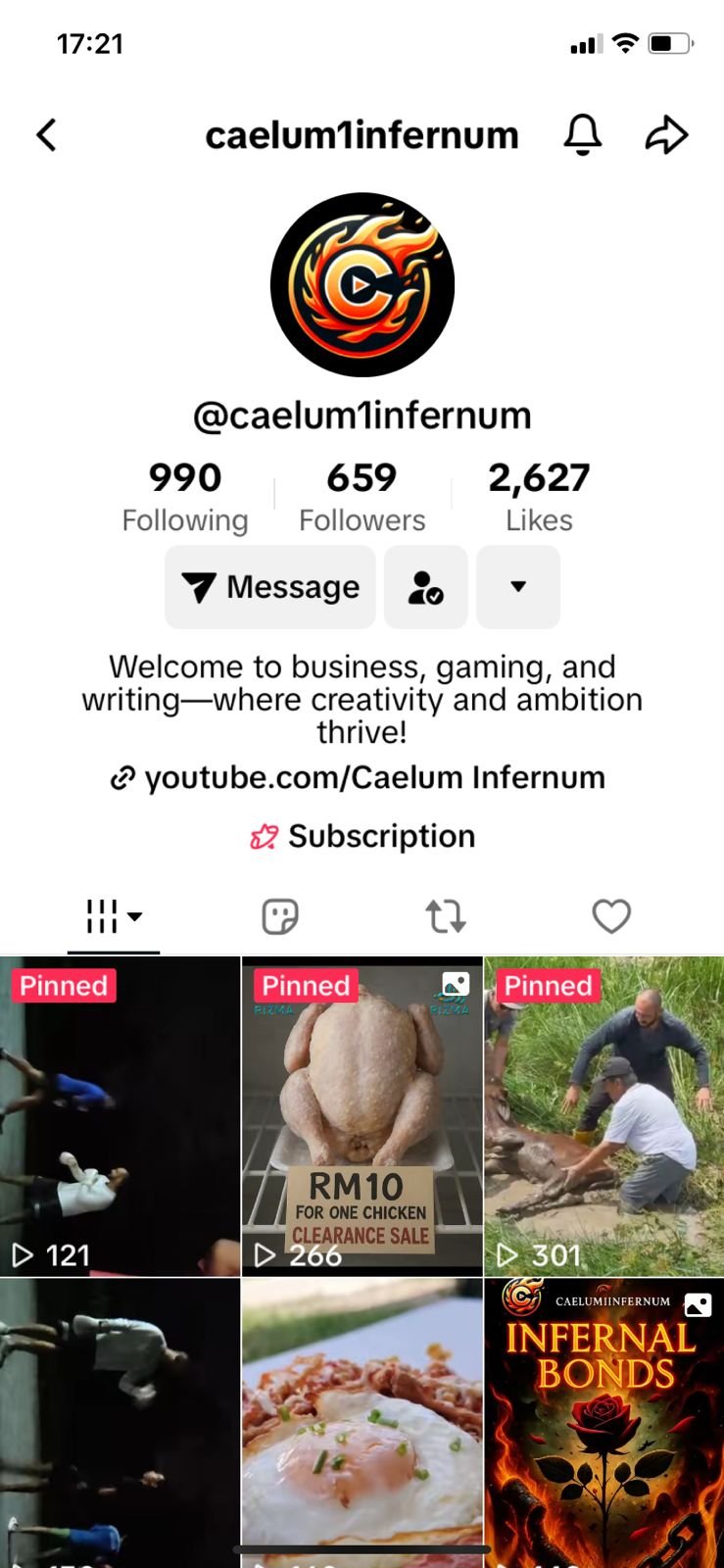
Task: Share this profile with the arrow icon
Action: [x=666, y=134]
